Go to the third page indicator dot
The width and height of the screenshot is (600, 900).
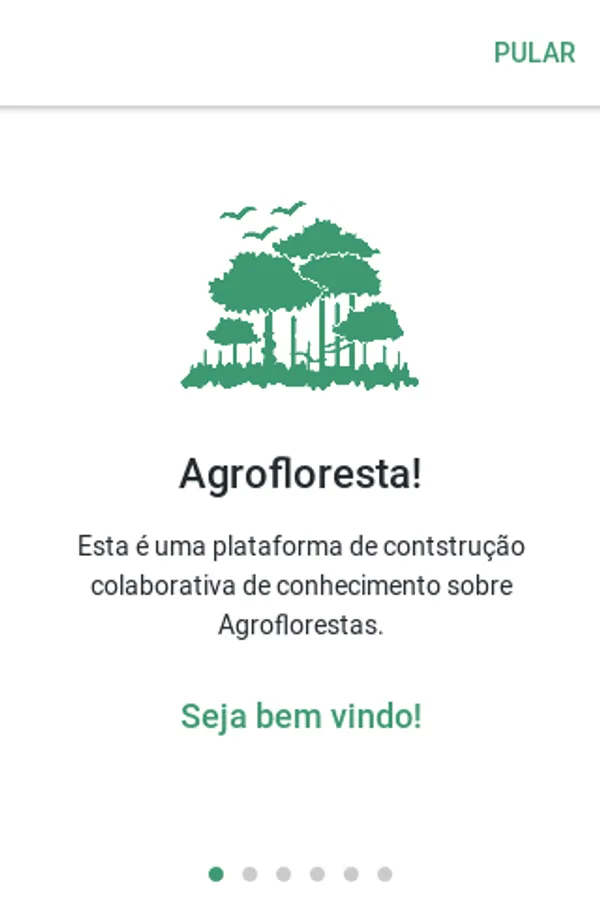(x=283, y=874)
